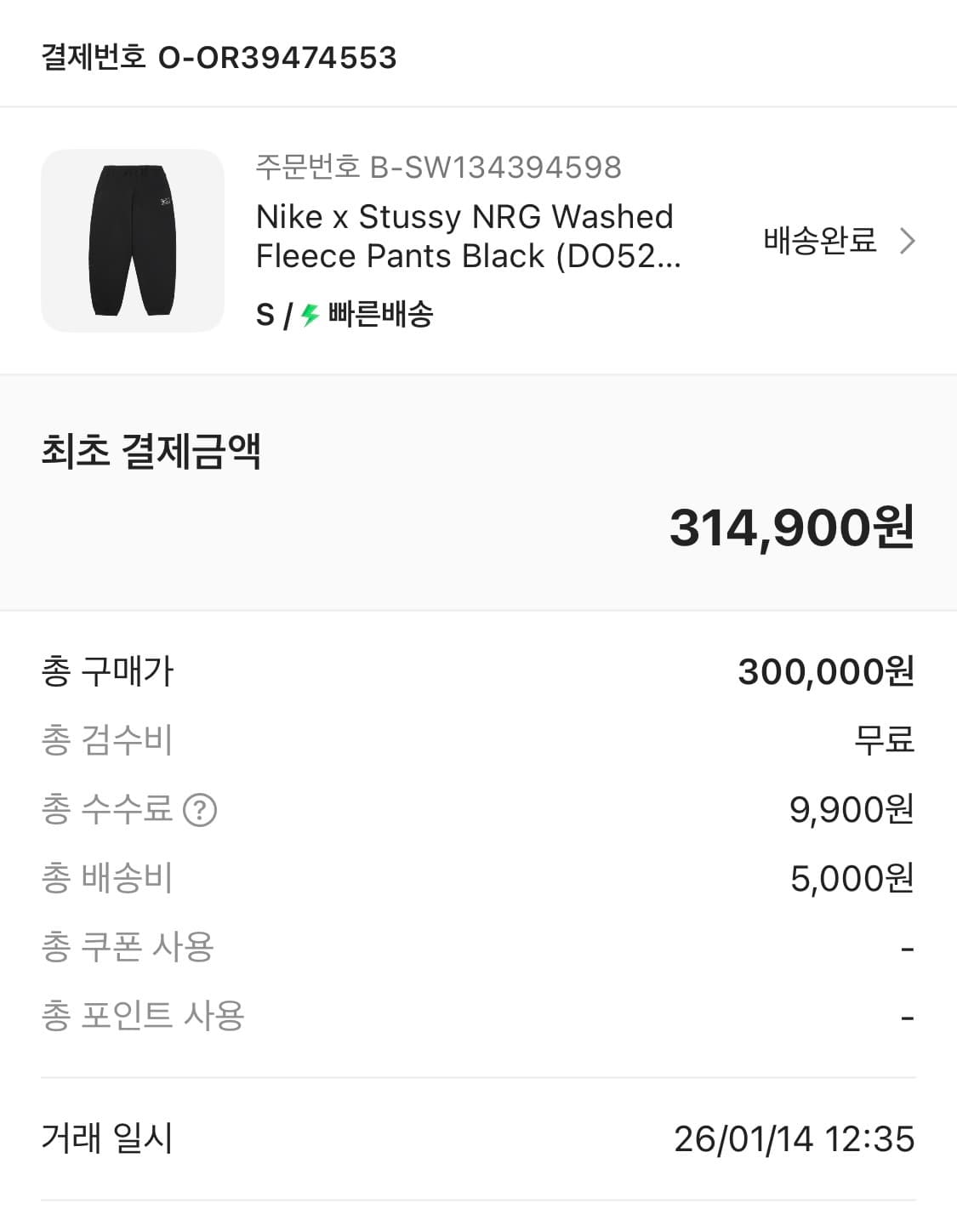This screenshot has width=957, height=1232.
Task: Tap the 총 쿠폰 사용 row
Action: coord(476,948)
